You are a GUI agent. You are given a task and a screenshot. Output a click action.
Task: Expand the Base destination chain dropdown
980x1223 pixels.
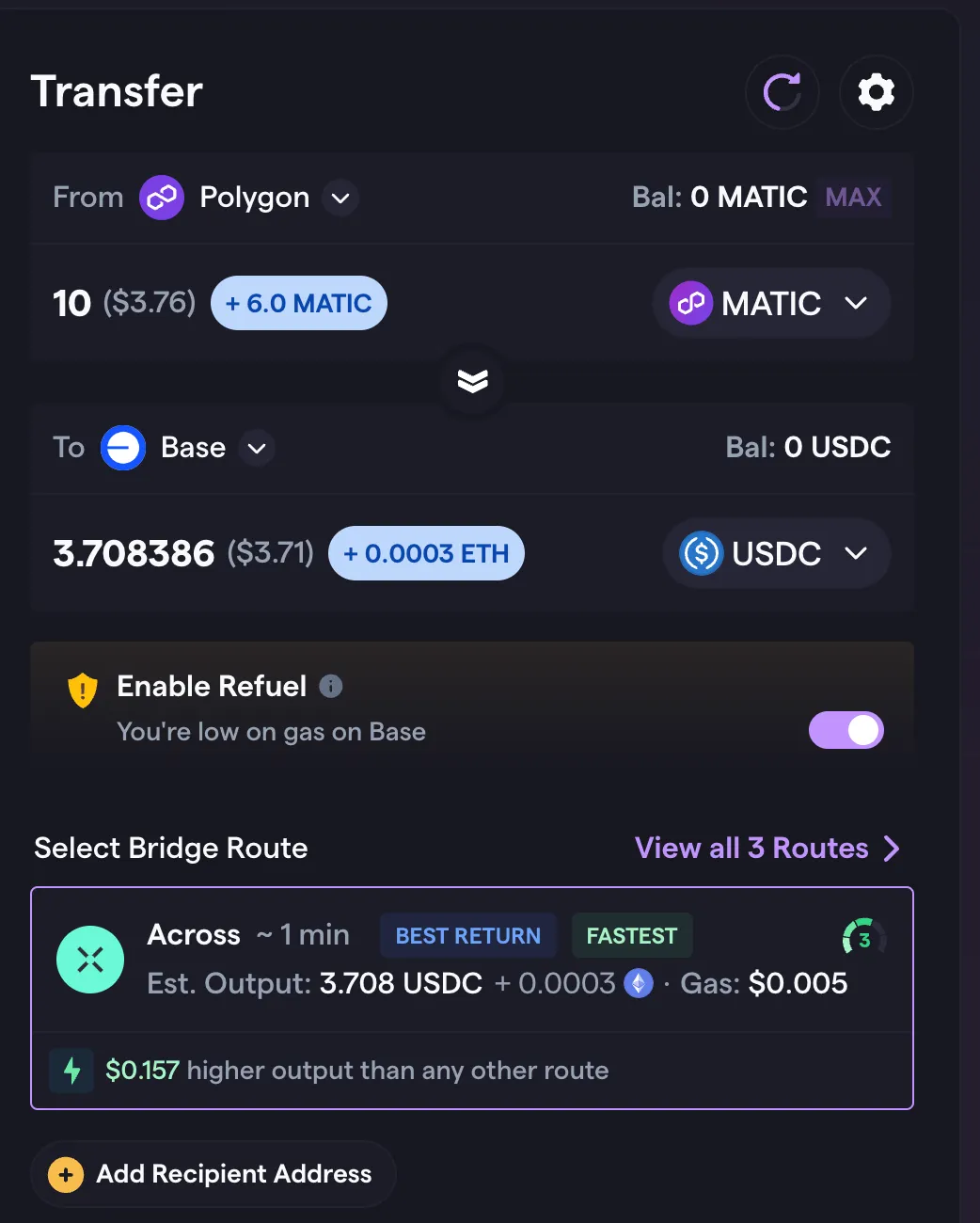[257, 448]
